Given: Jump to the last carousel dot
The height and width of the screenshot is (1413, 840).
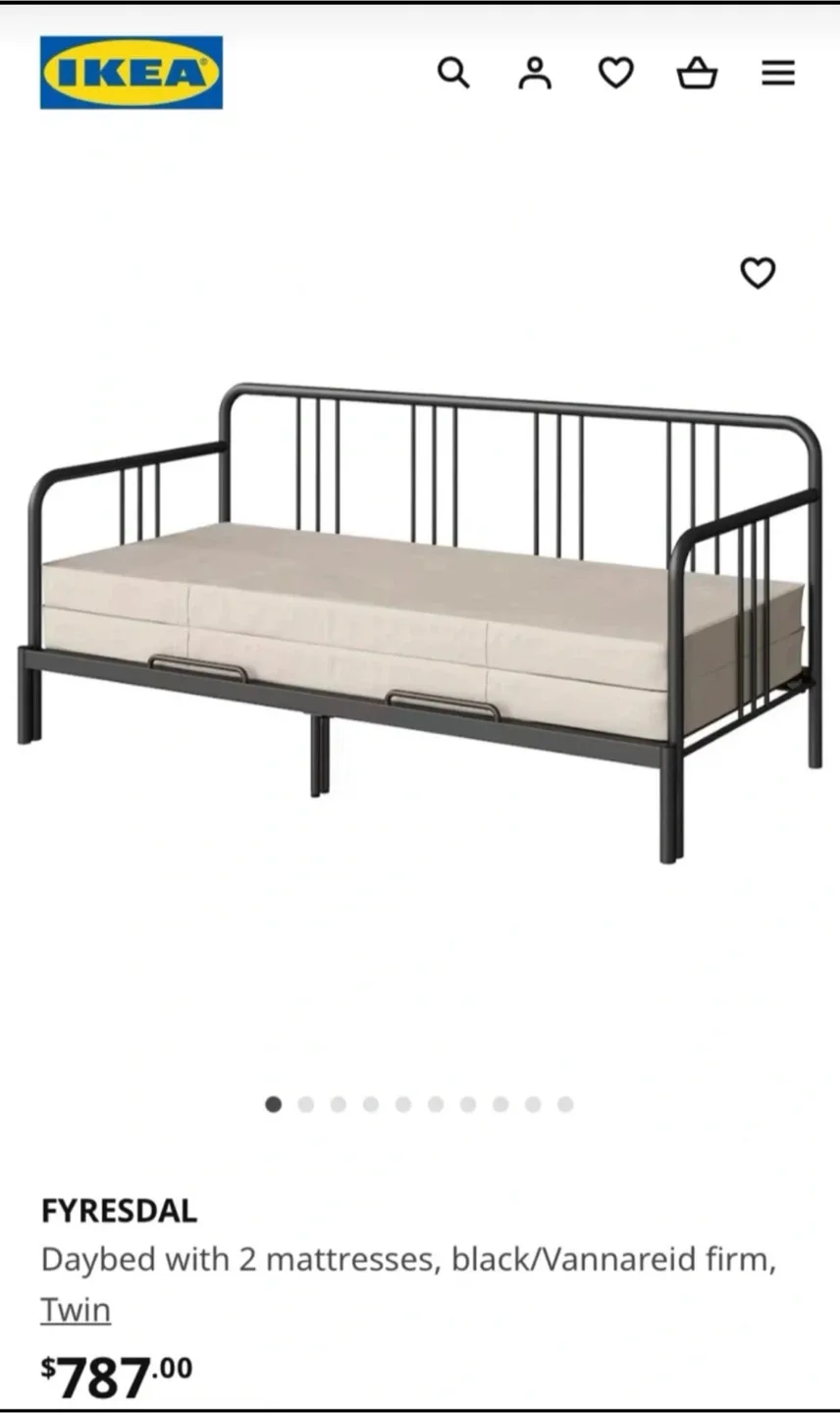Looking at the screenshot, I should (565, 1104).
